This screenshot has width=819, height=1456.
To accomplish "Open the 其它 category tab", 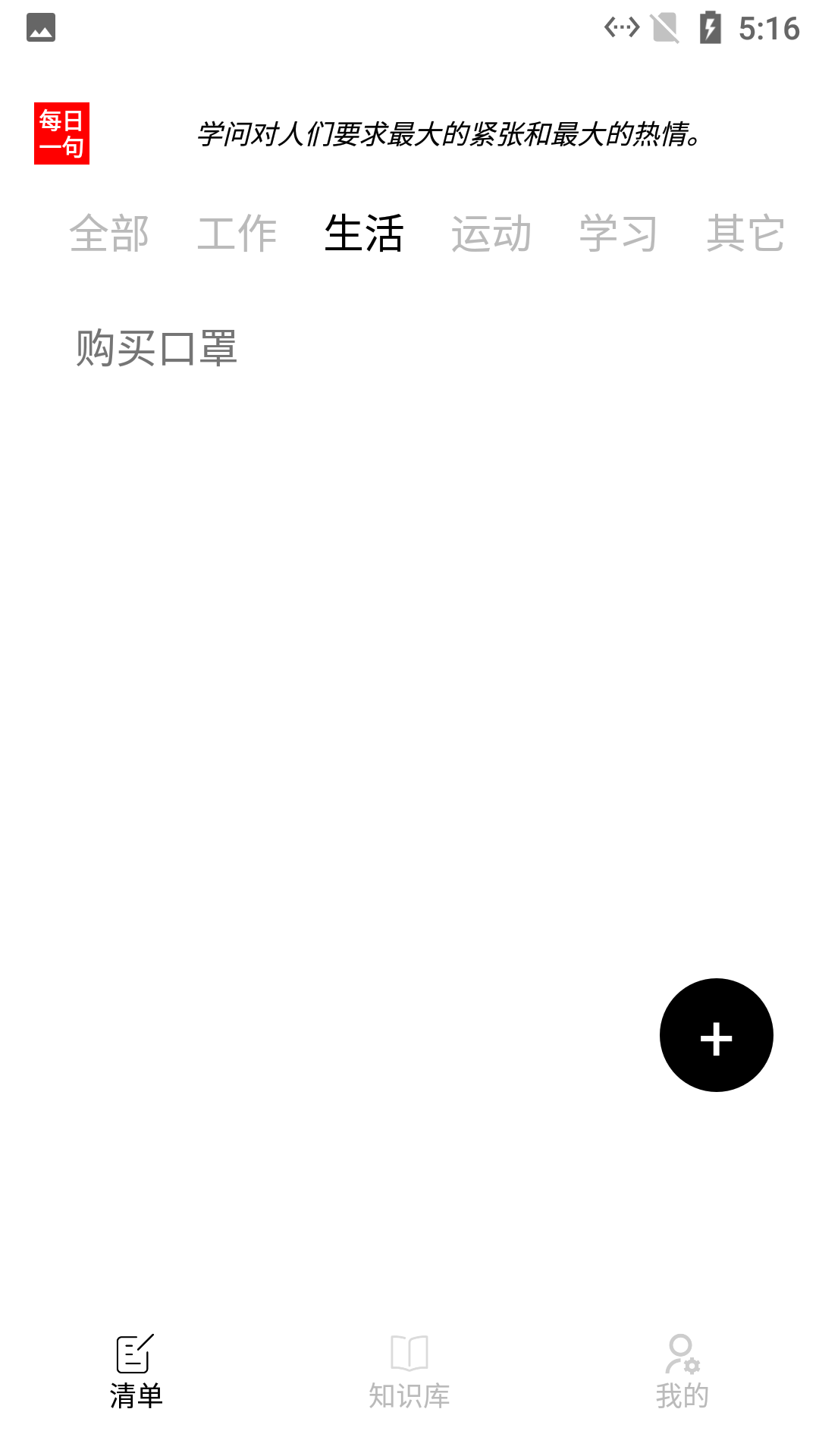I will tap(745, 234).
